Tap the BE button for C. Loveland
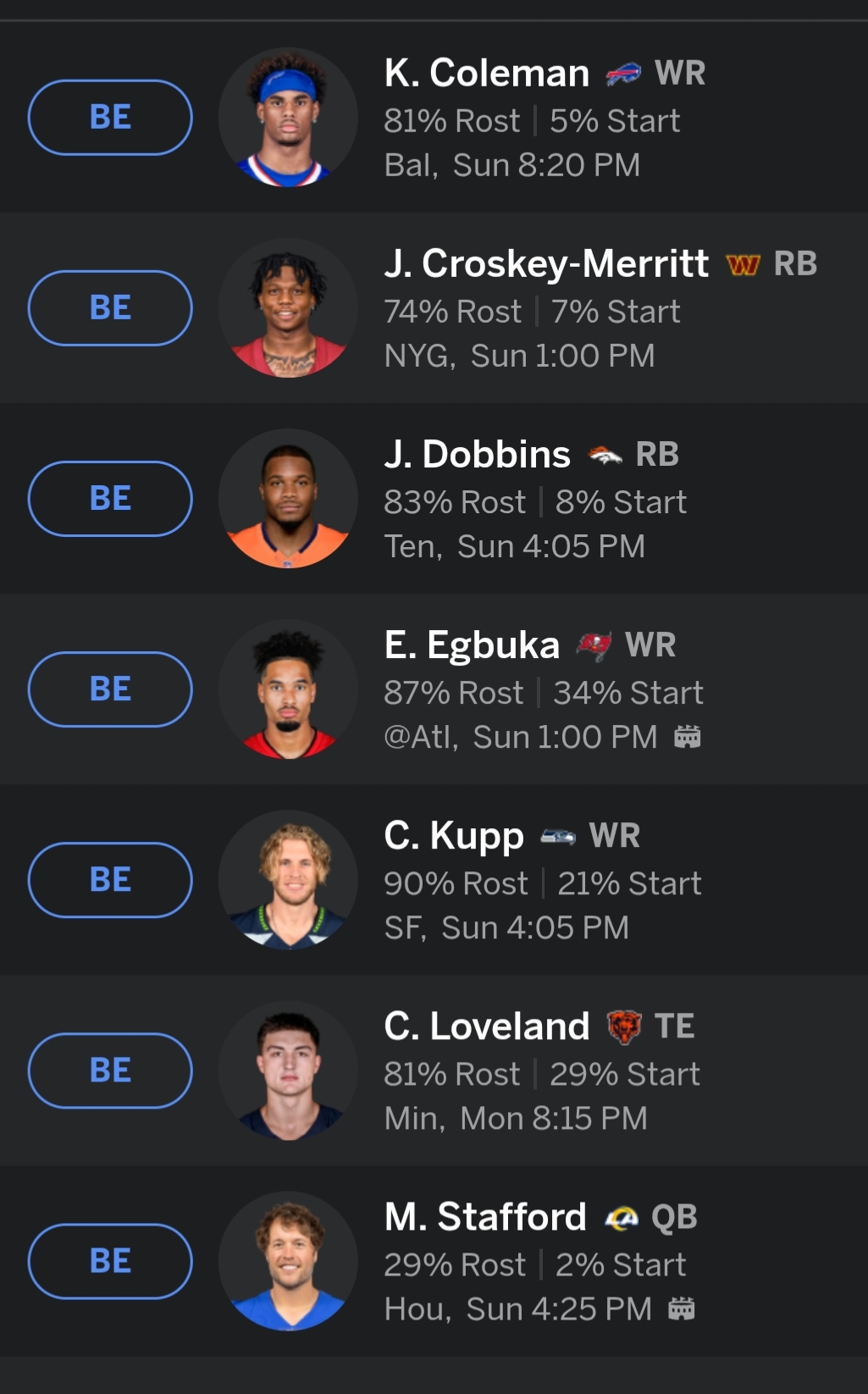 (110, 1070)
